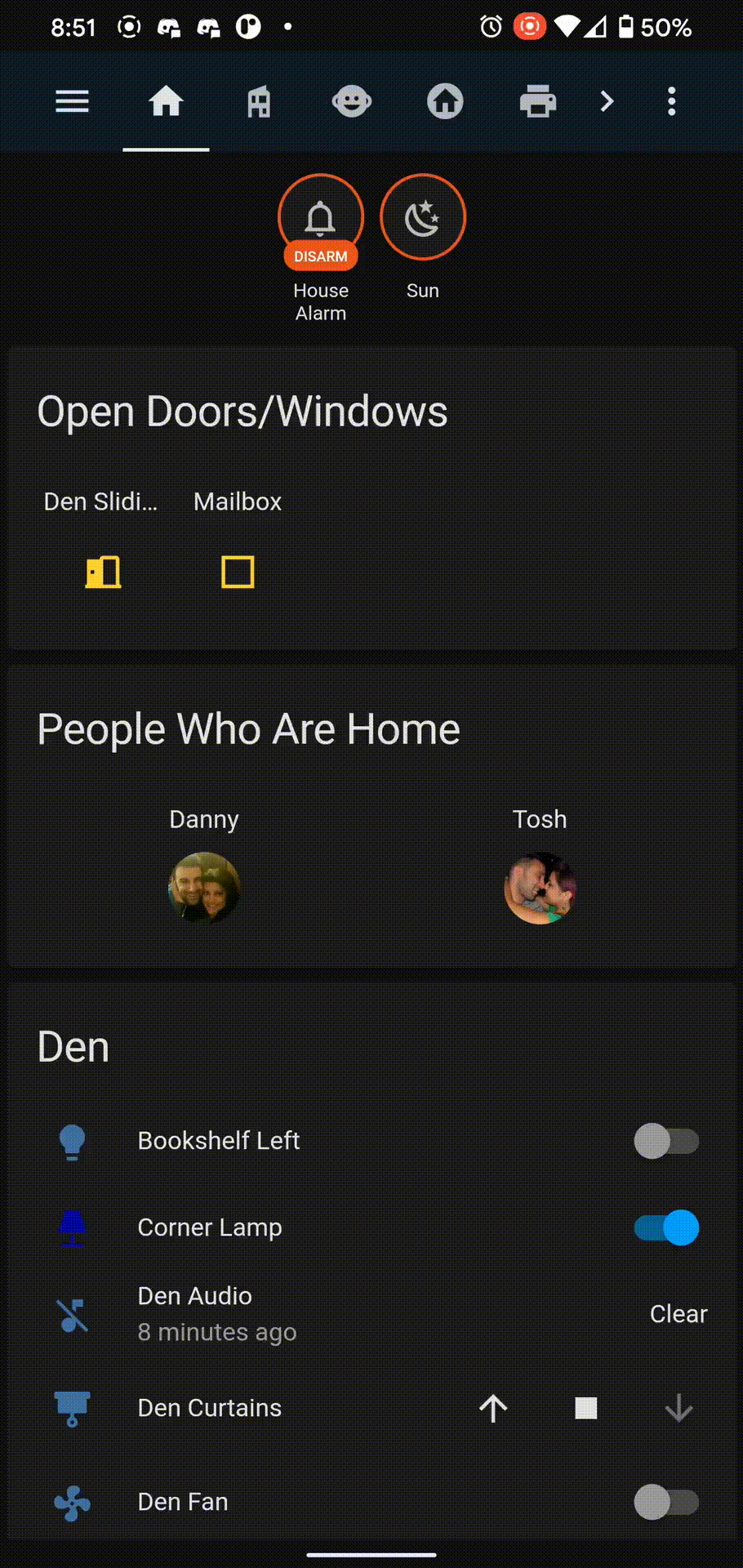This screenshot has height=1568, width=743.
Task: Switch to the building tab
Action: click(259, 102)
